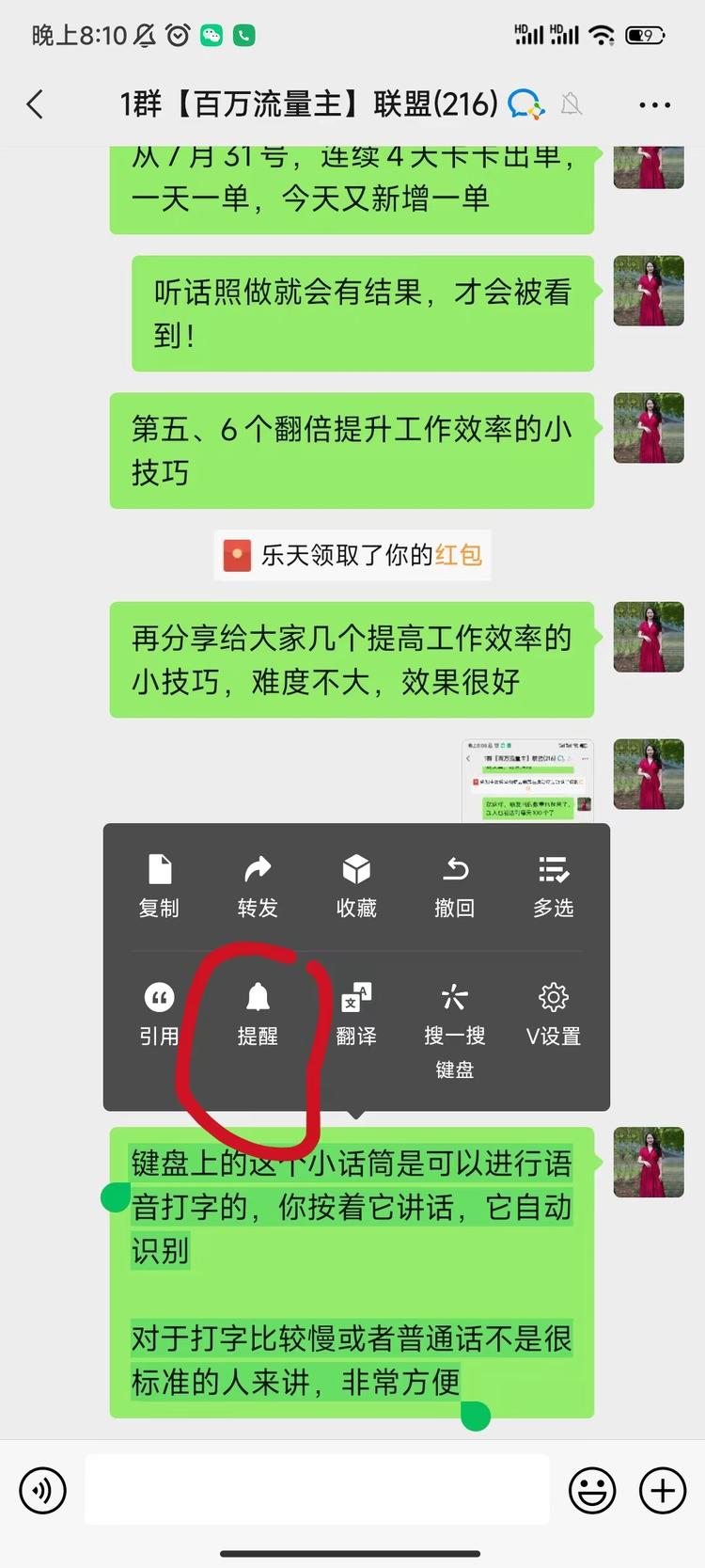The image size is (705, 1568).
Task: Open the plus attachments menu
Action: pyautogui.click(x=663, y=1491)
